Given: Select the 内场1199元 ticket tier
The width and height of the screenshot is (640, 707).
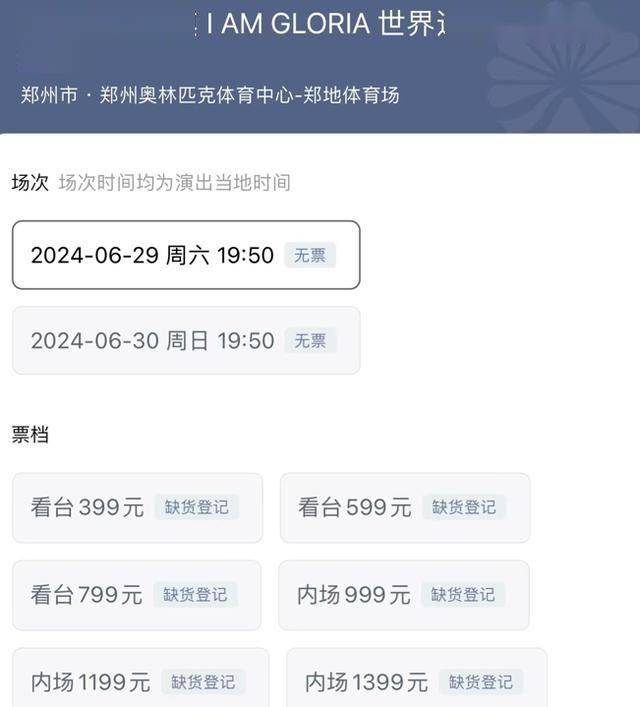Looking at the screenshot, I should [x=140, y=681].
